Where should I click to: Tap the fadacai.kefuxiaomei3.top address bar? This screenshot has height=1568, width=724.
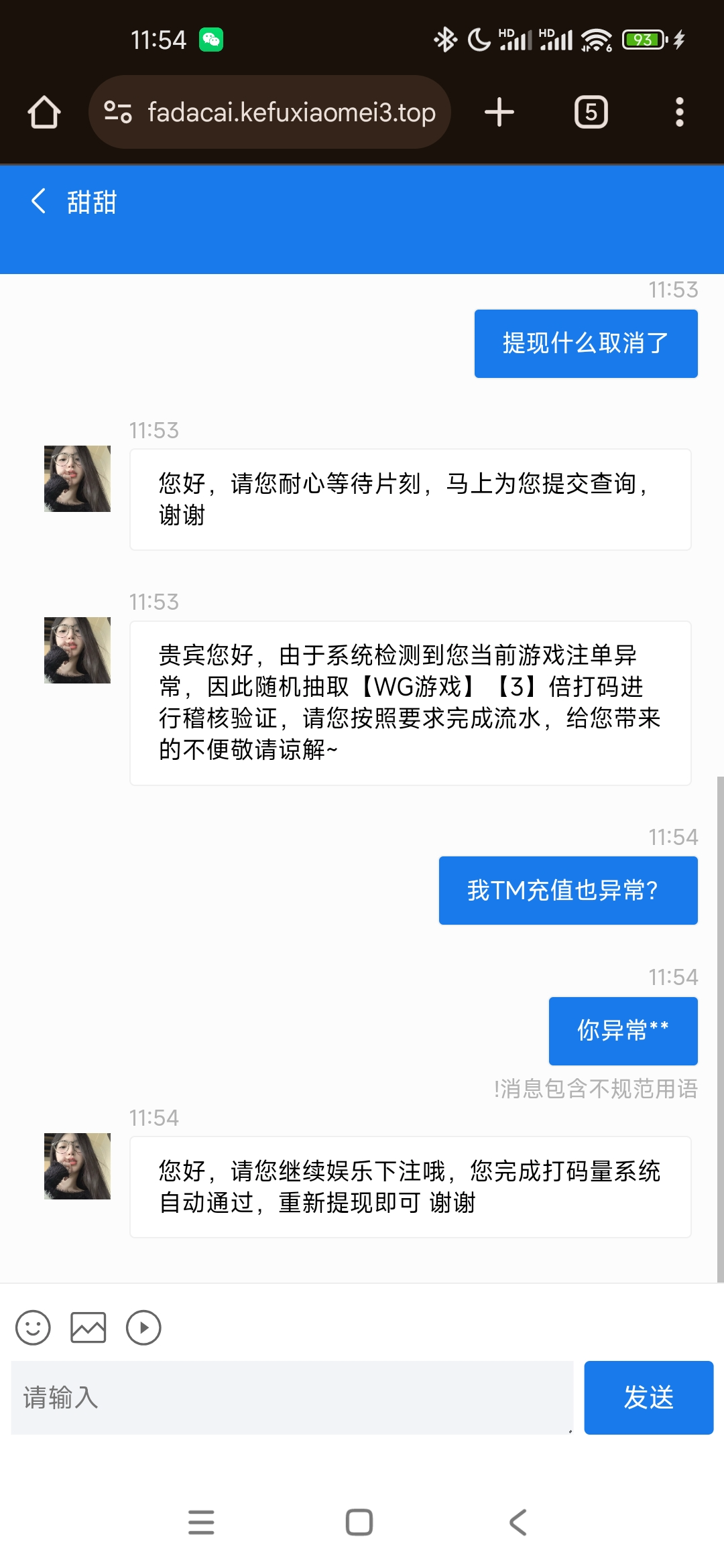point(291,112)
